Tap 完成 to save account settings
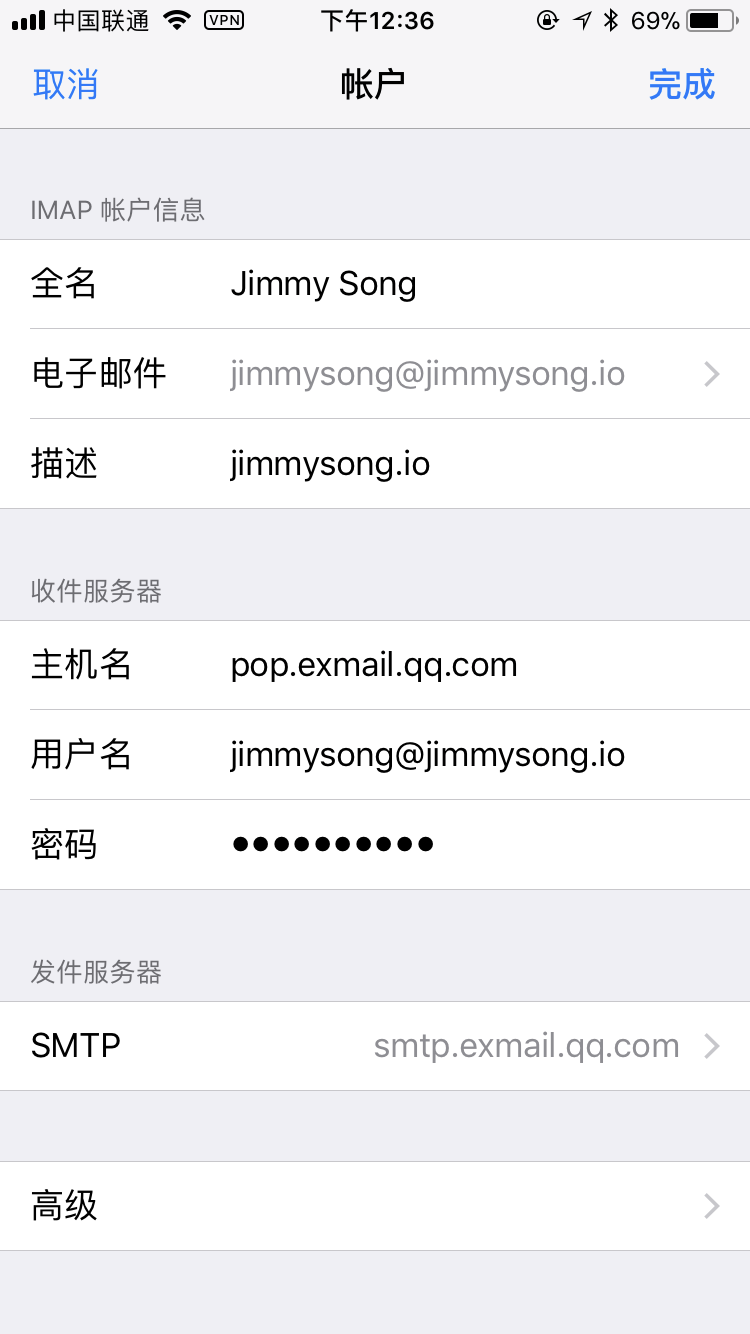 (681, 84)
